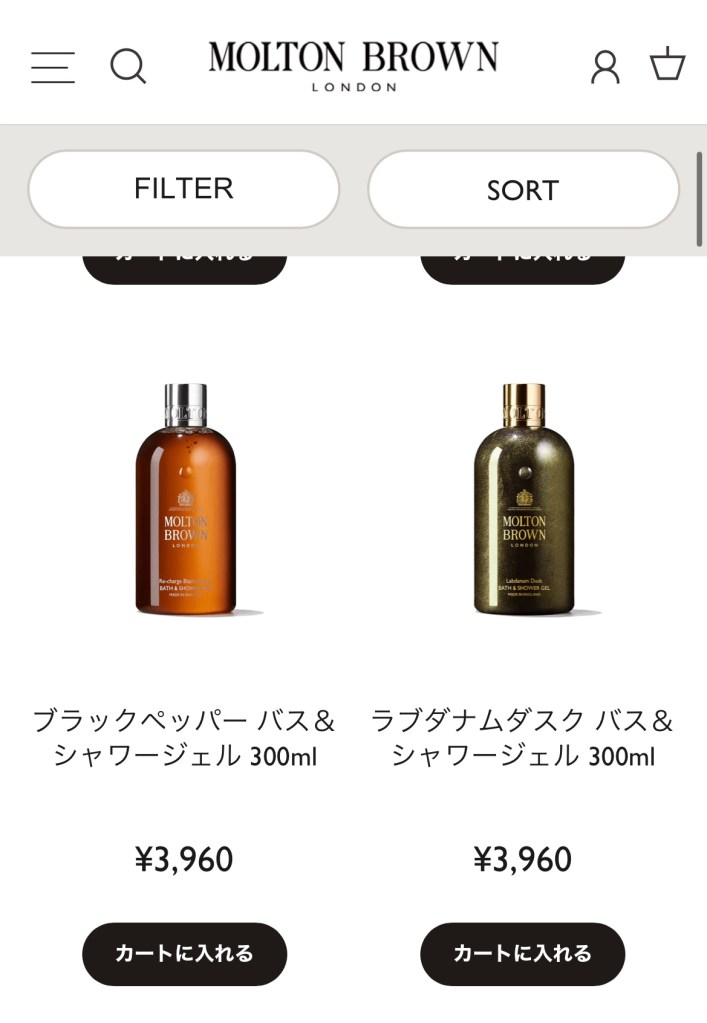Open the hamburger menu
Viewport: 707px width, 1023px height.
tap(52, 67)
